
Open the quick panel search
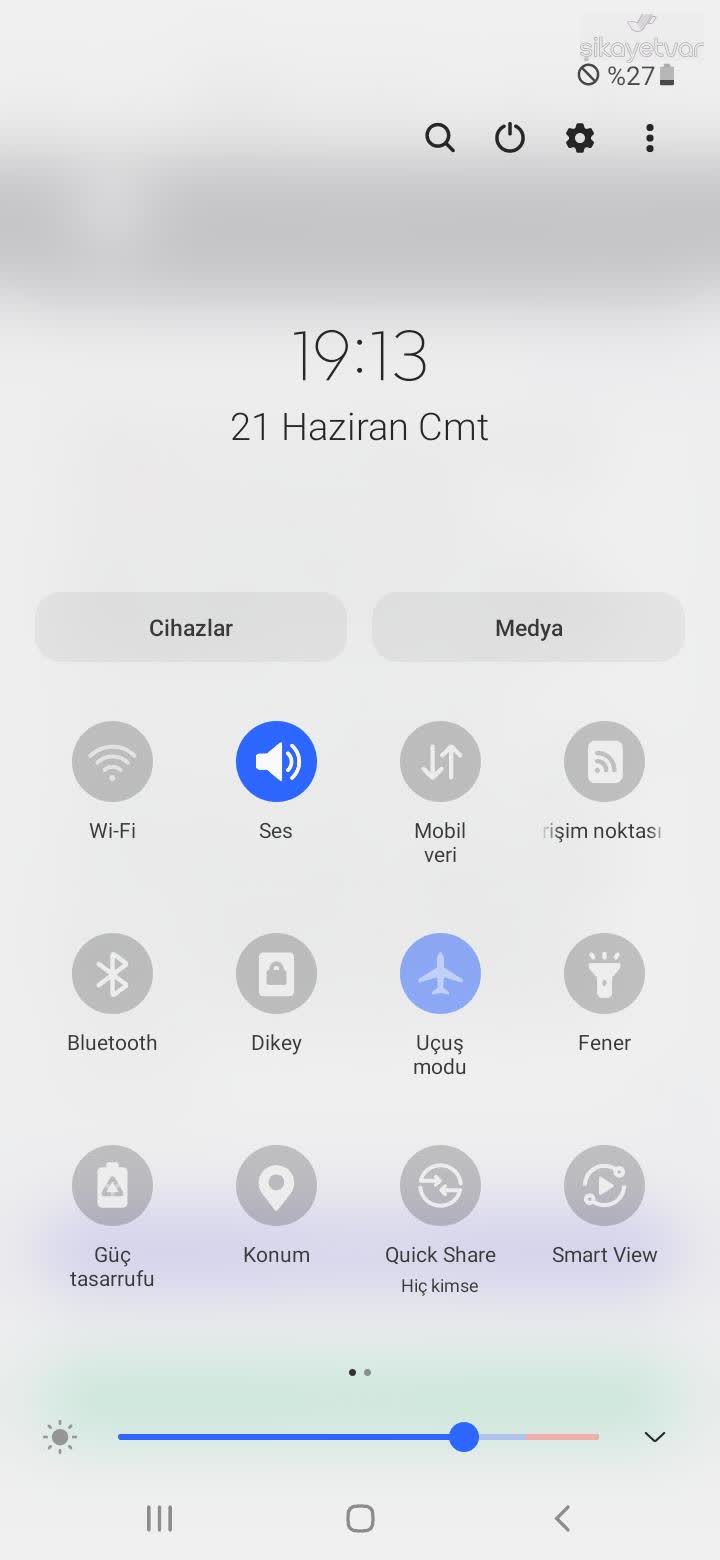click(440, 138)
